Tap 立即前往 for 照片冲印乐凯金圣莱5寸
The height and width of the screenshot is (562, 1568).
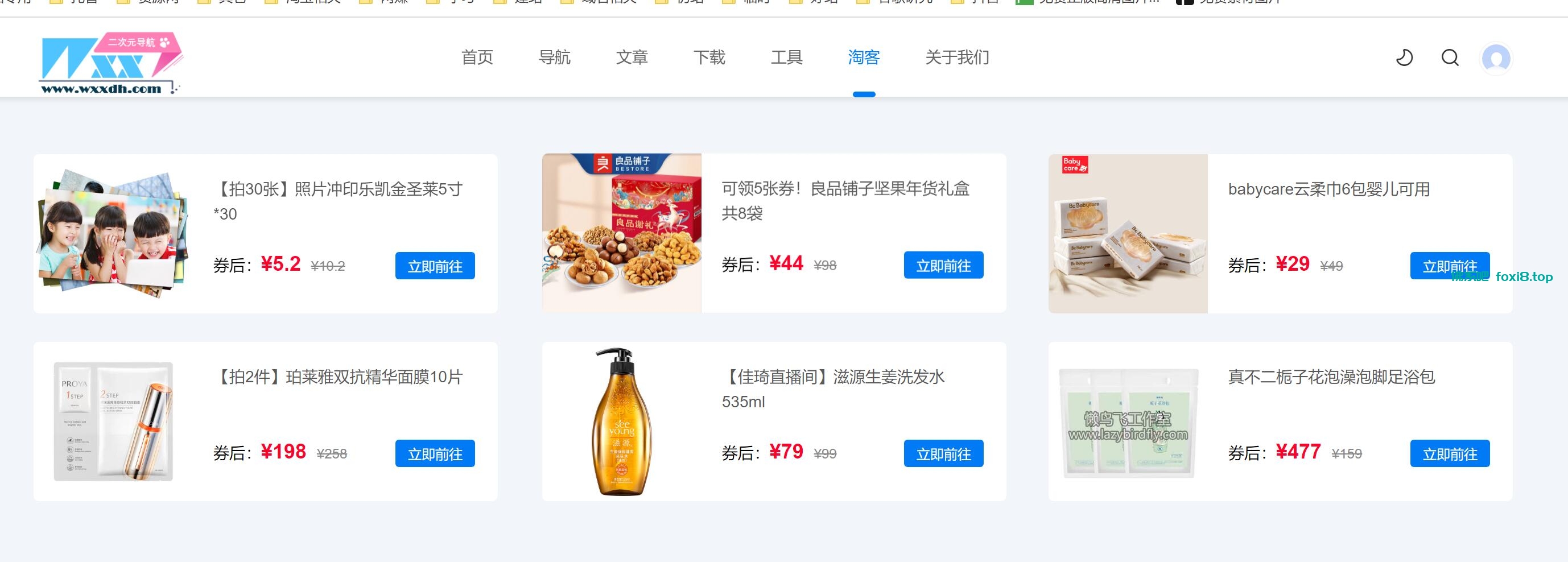(x=435, y=266)
